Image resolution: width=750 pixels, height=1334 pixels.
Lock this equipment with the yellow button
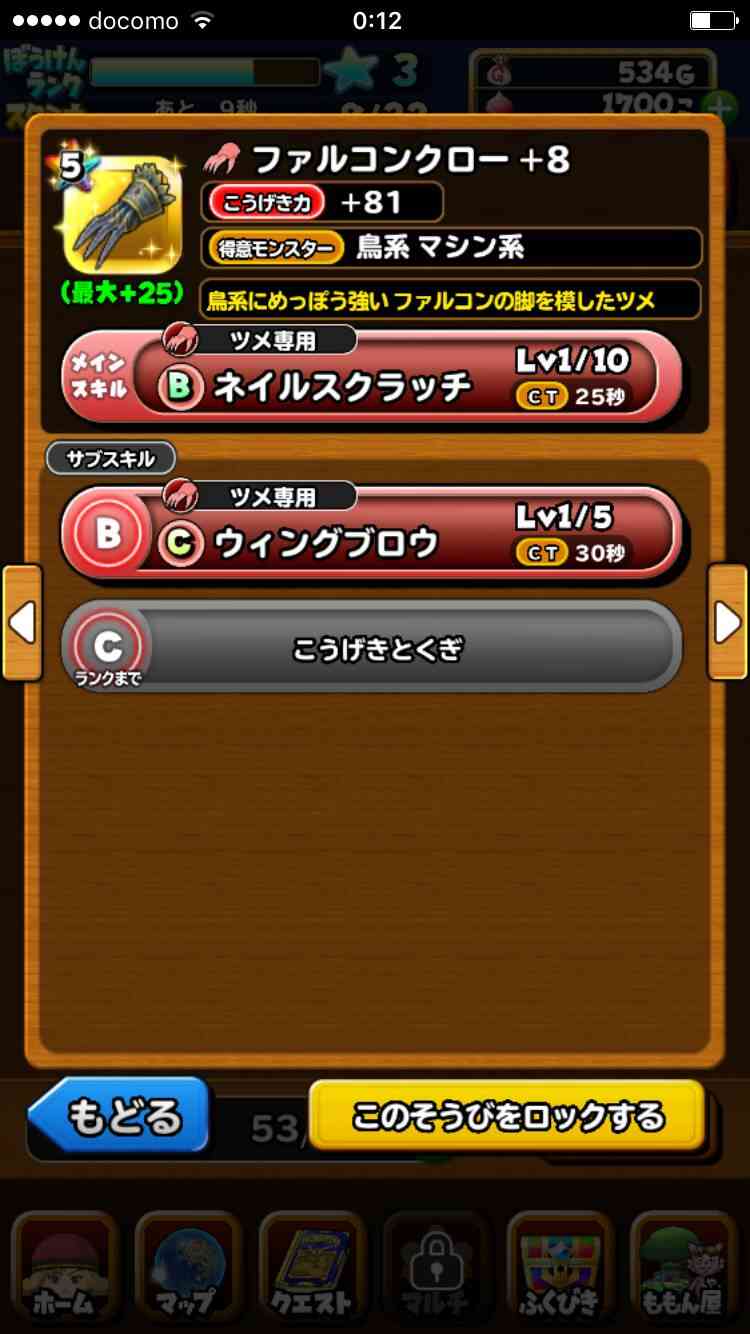(x=506, y=1114)
